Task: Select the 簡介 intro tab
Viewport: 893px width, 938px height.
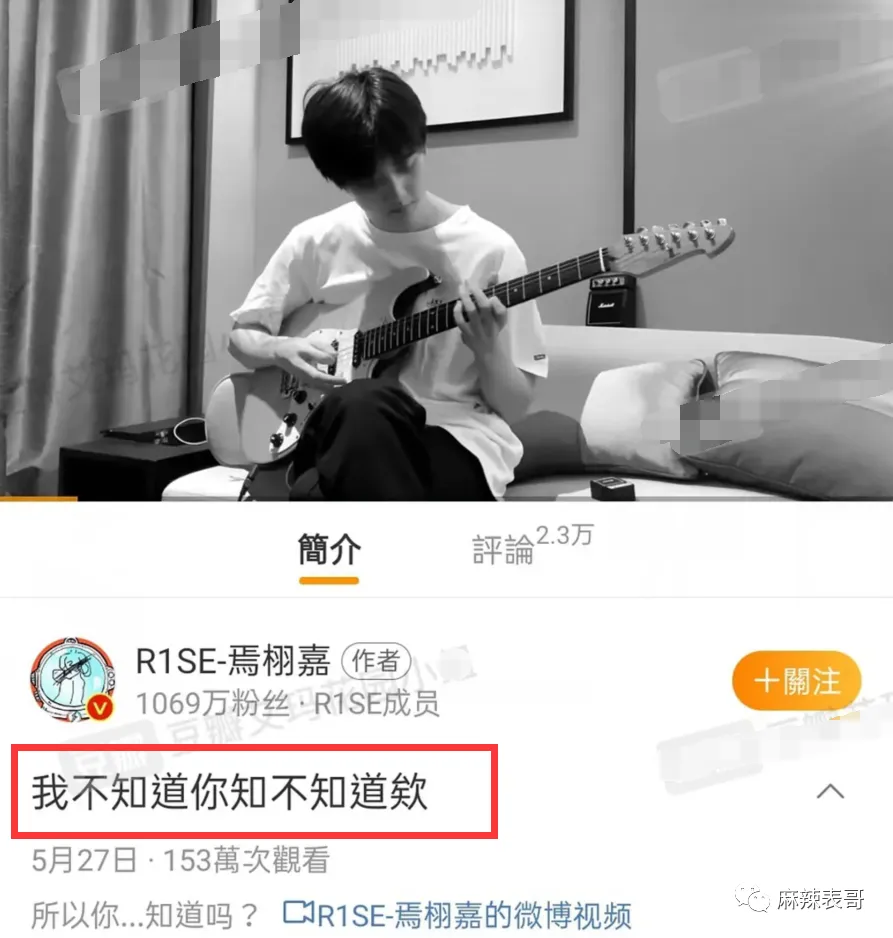Action: (329, 549)
